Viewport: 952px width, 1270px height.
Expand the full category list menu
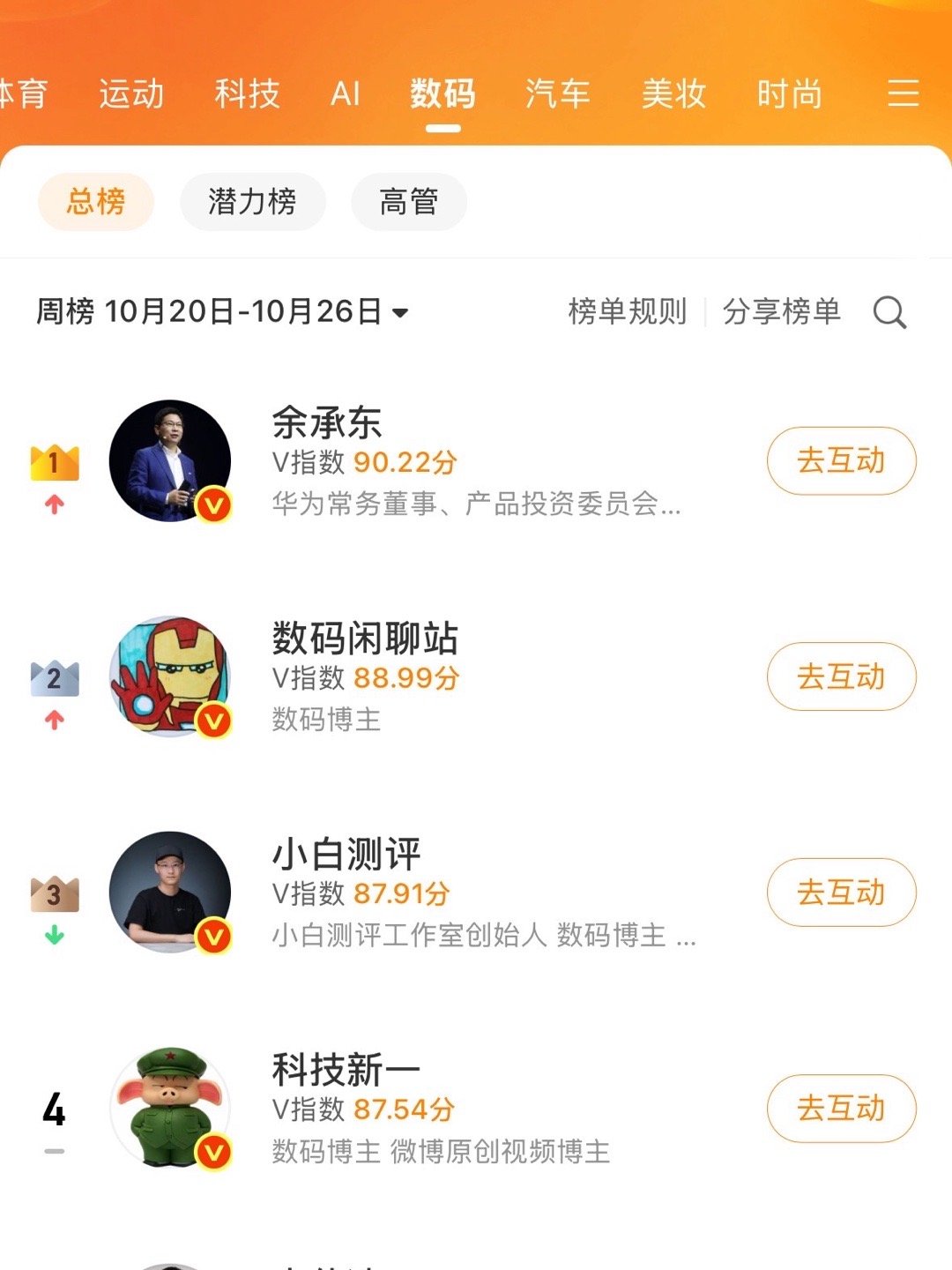903,93
